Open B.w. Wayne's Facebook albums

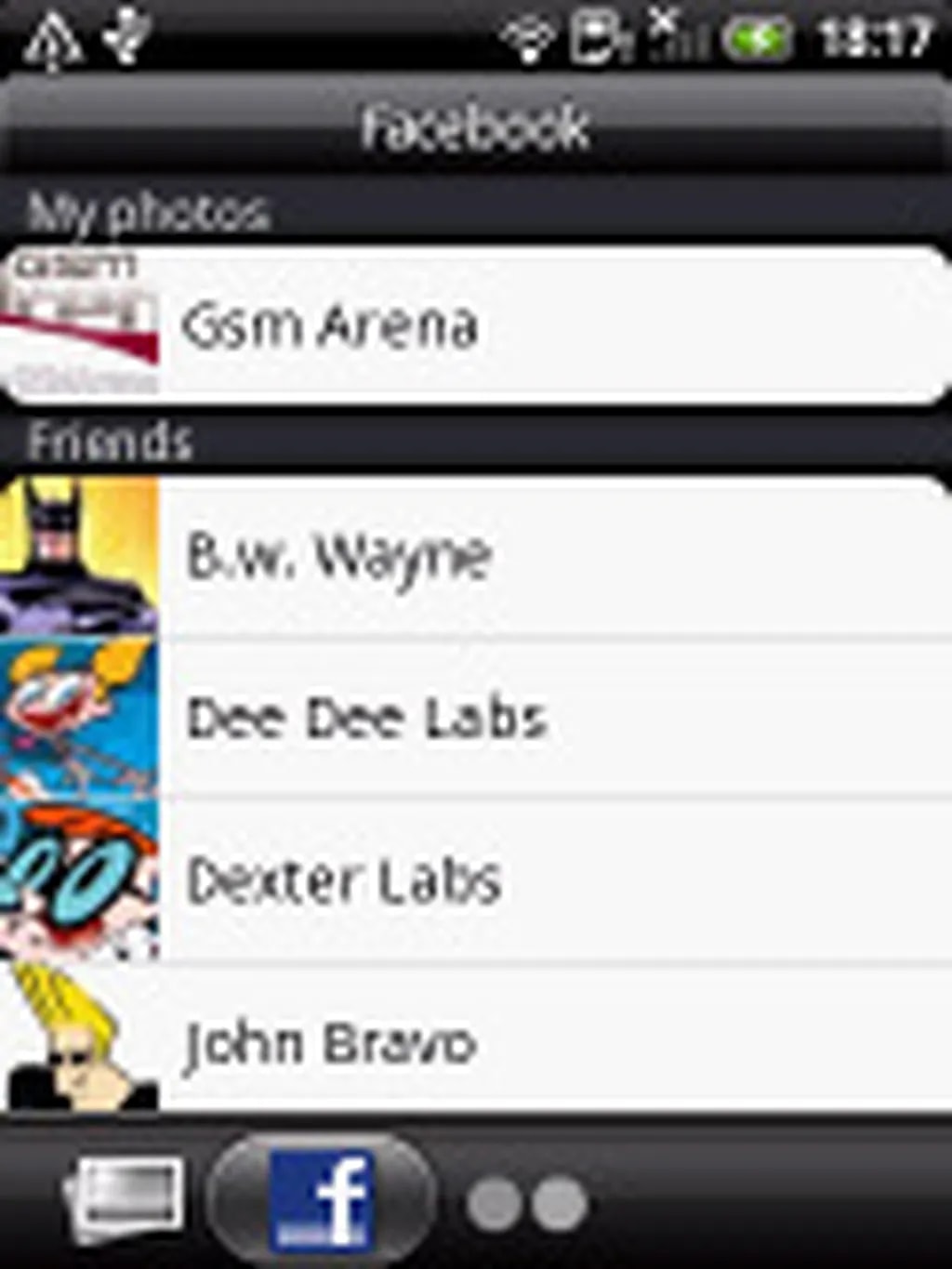click(x=474, y=558)
